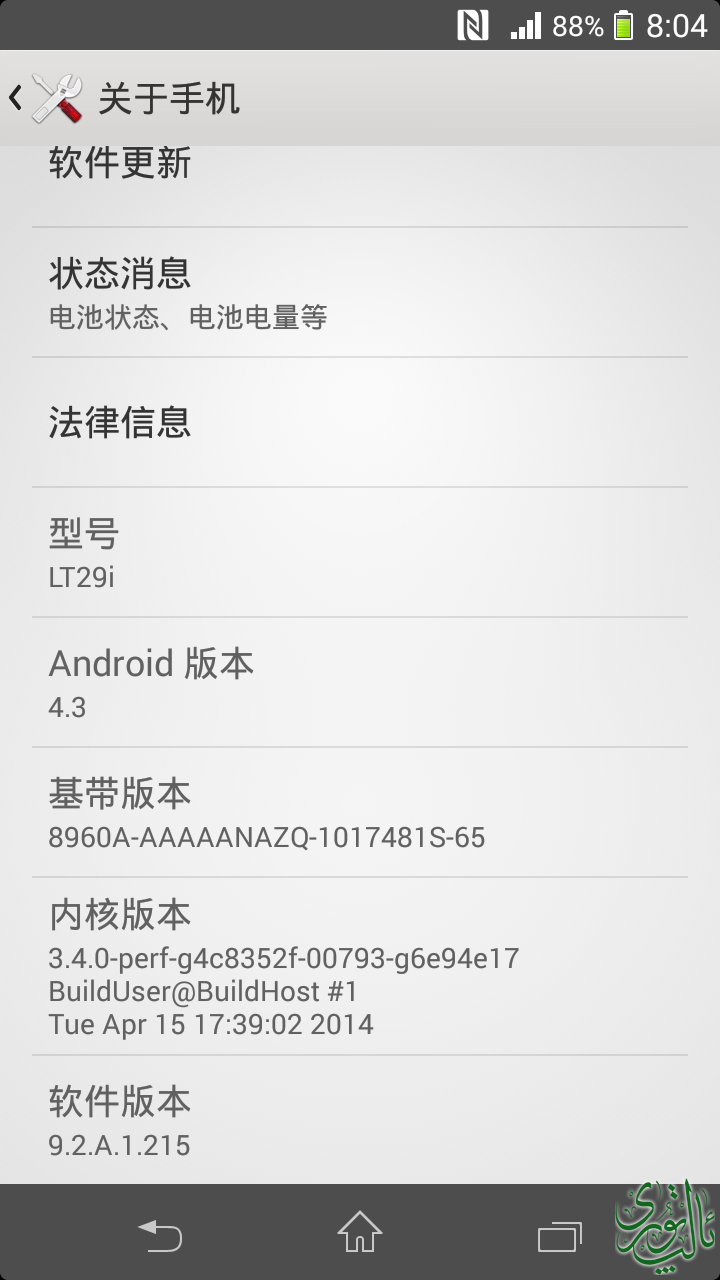Tap the Android 版本 4.3 row
The height and width of the screenshot is (1280, 720).
pos(359,682)
